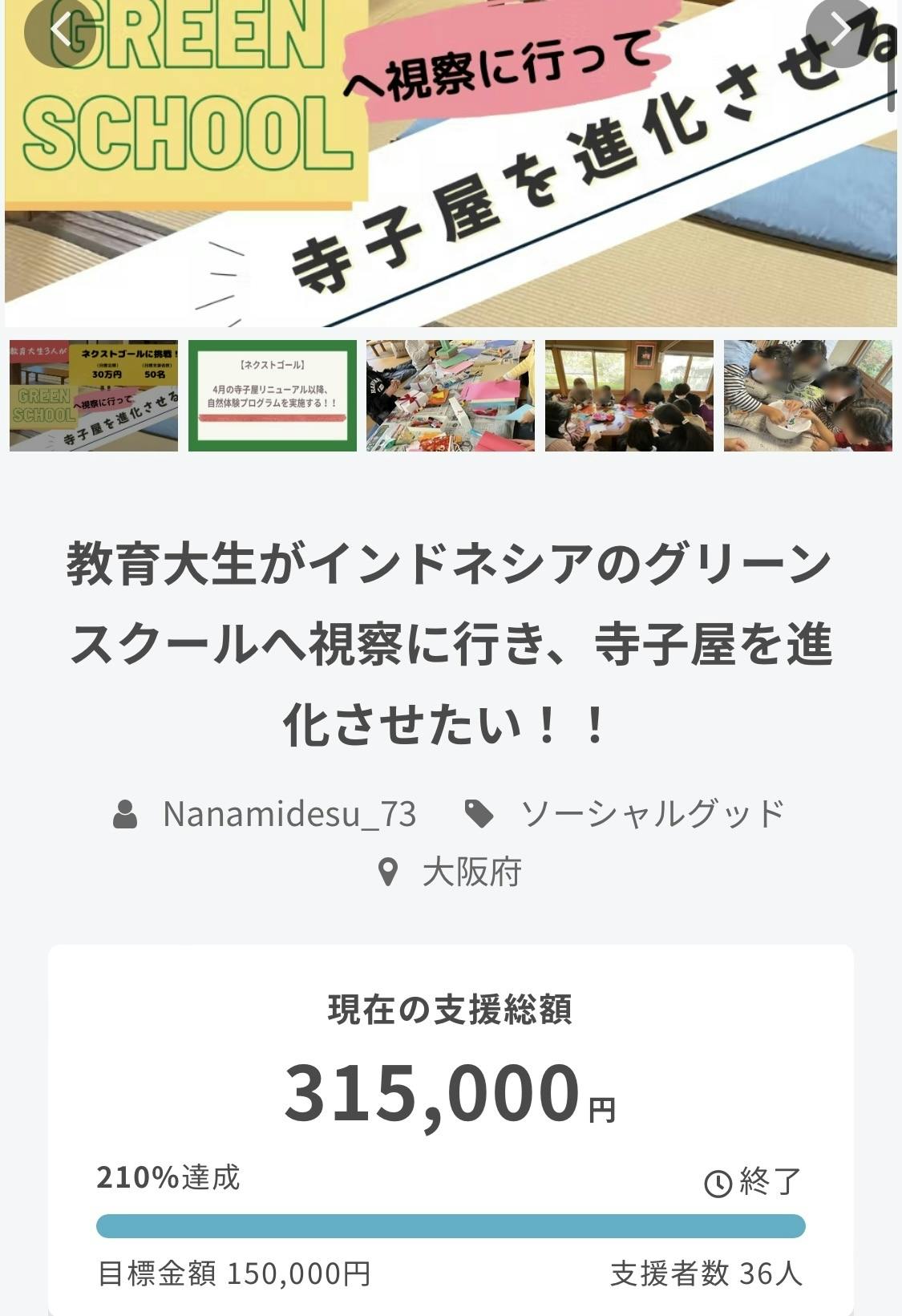The width and height of the screenshot is (902, 1316).
Task: Show the next carousel image
Action: [841, 30]
